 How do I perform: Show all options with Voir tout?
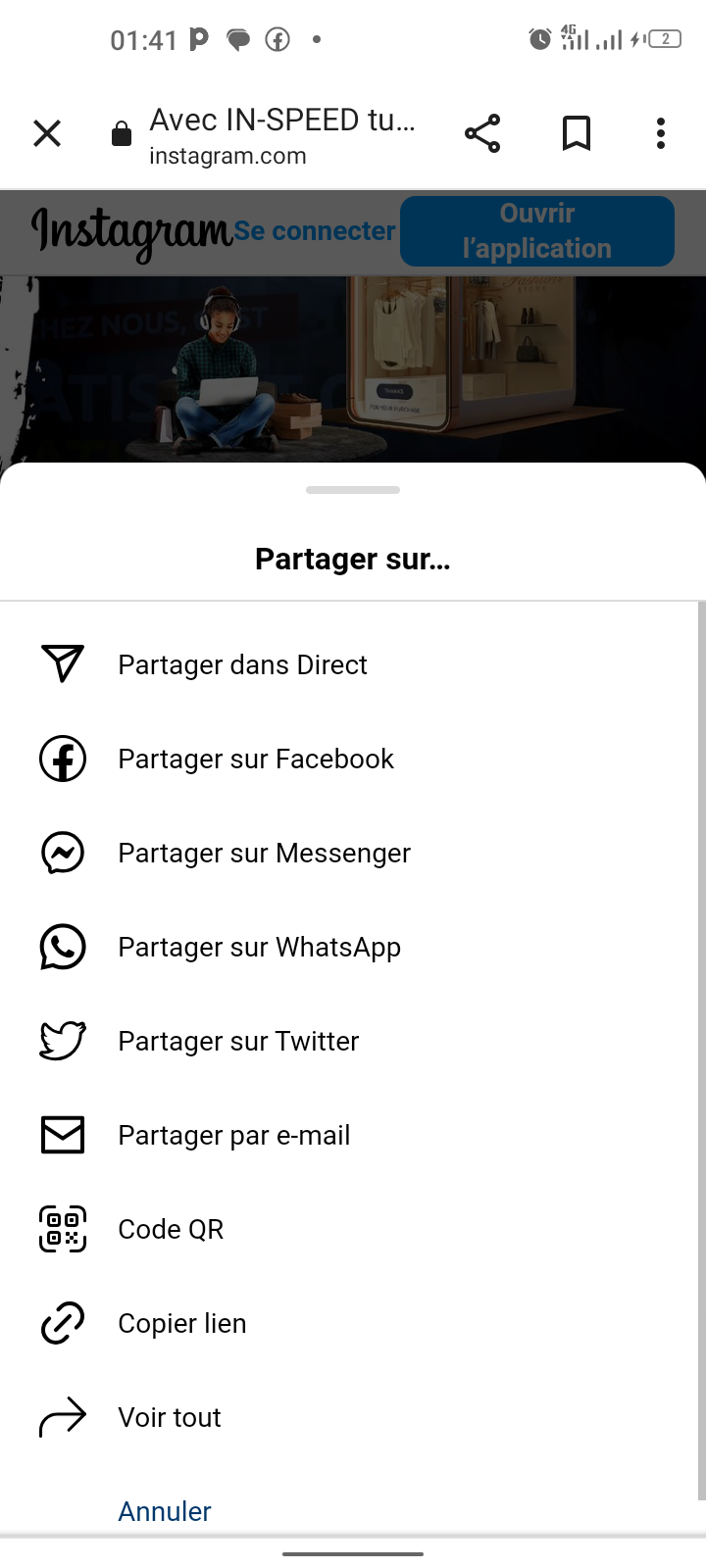click(169, 1417)
